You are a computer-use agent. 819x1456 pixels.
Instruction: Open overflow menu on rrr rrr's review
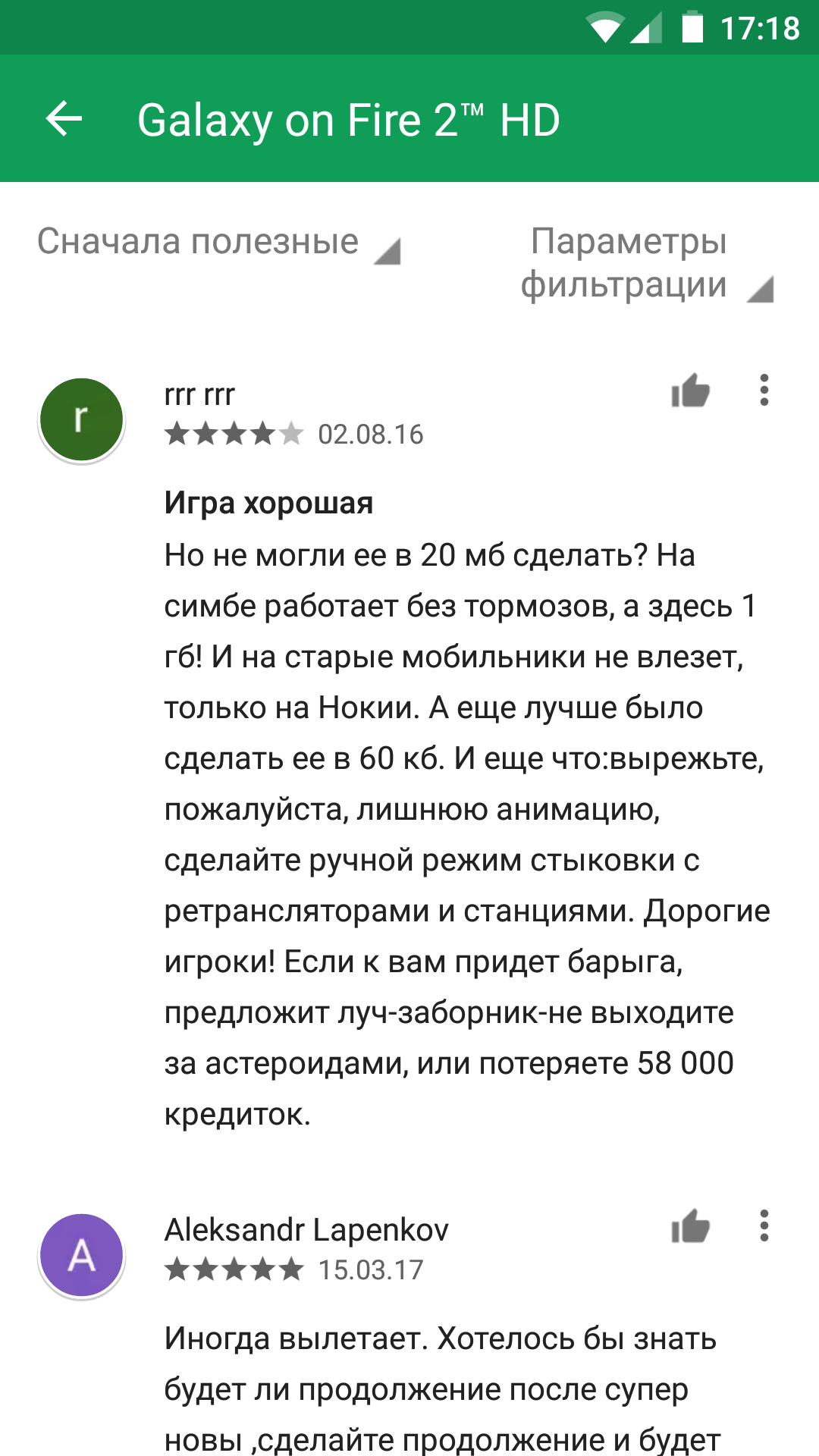(764, 391)
